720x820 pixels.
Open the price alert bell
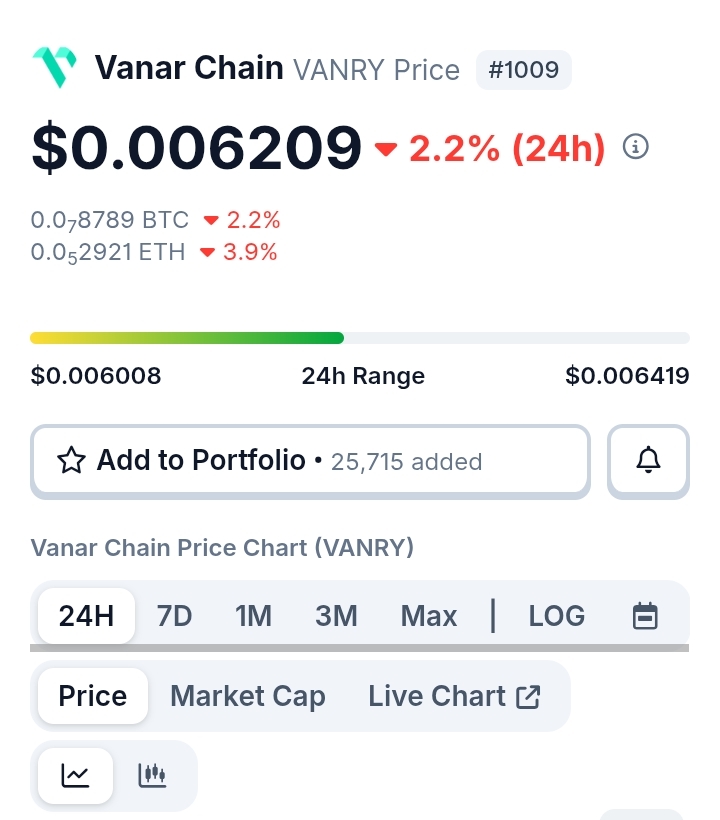(649, 461)
